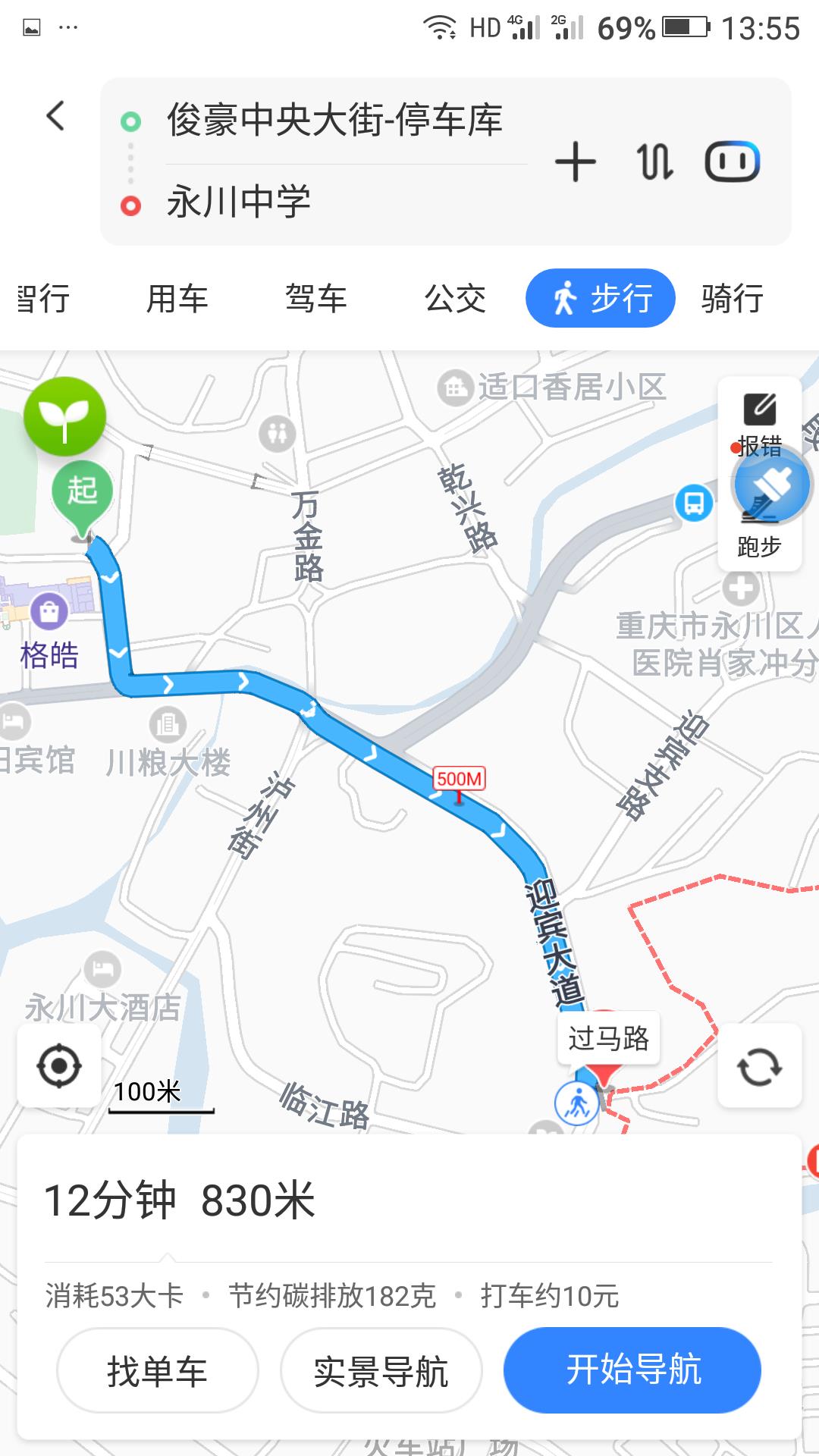Tap 找单车 to find a bike

pyautogui.click(x=158, y=1371)
